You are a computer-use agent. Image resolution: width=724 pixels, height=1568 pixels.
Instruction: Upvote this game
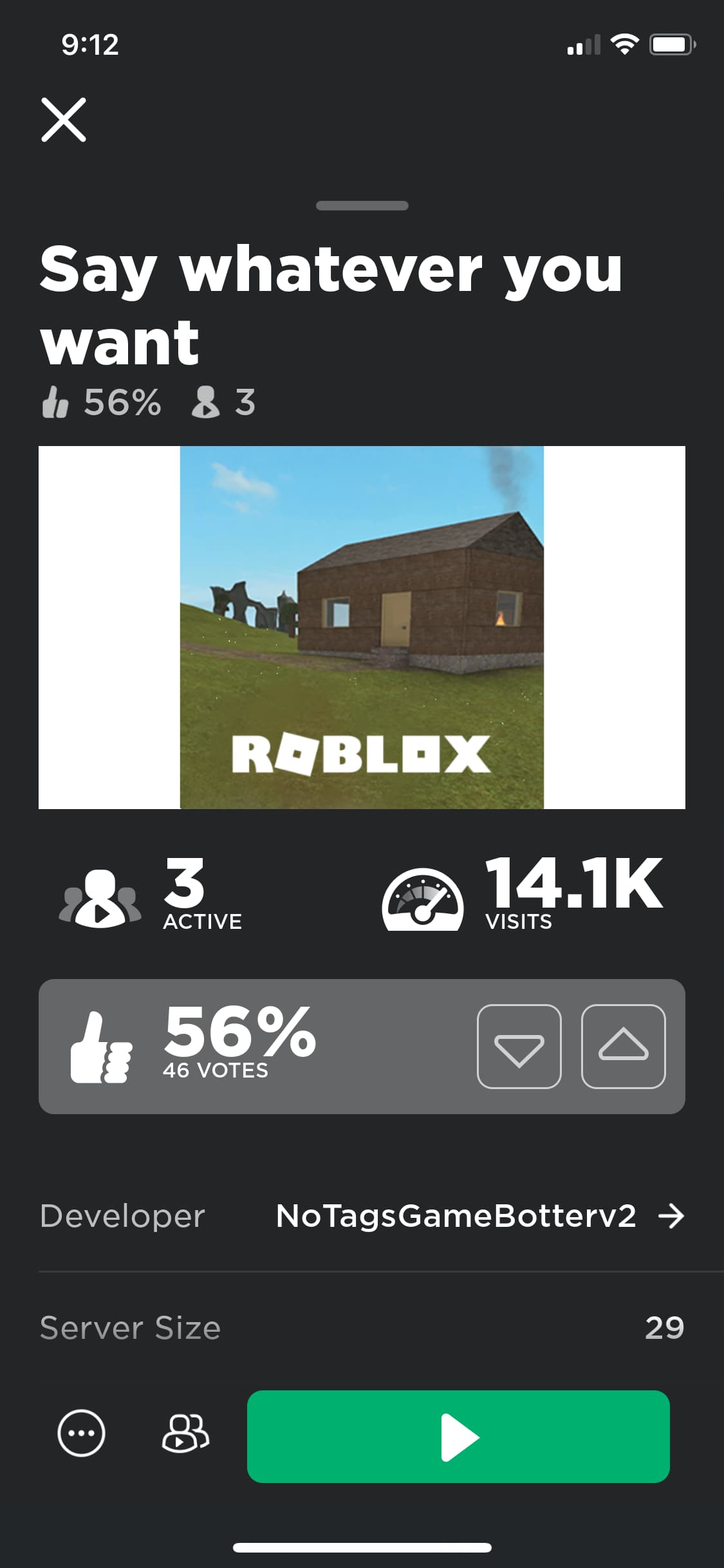[x=624, y=1047]
